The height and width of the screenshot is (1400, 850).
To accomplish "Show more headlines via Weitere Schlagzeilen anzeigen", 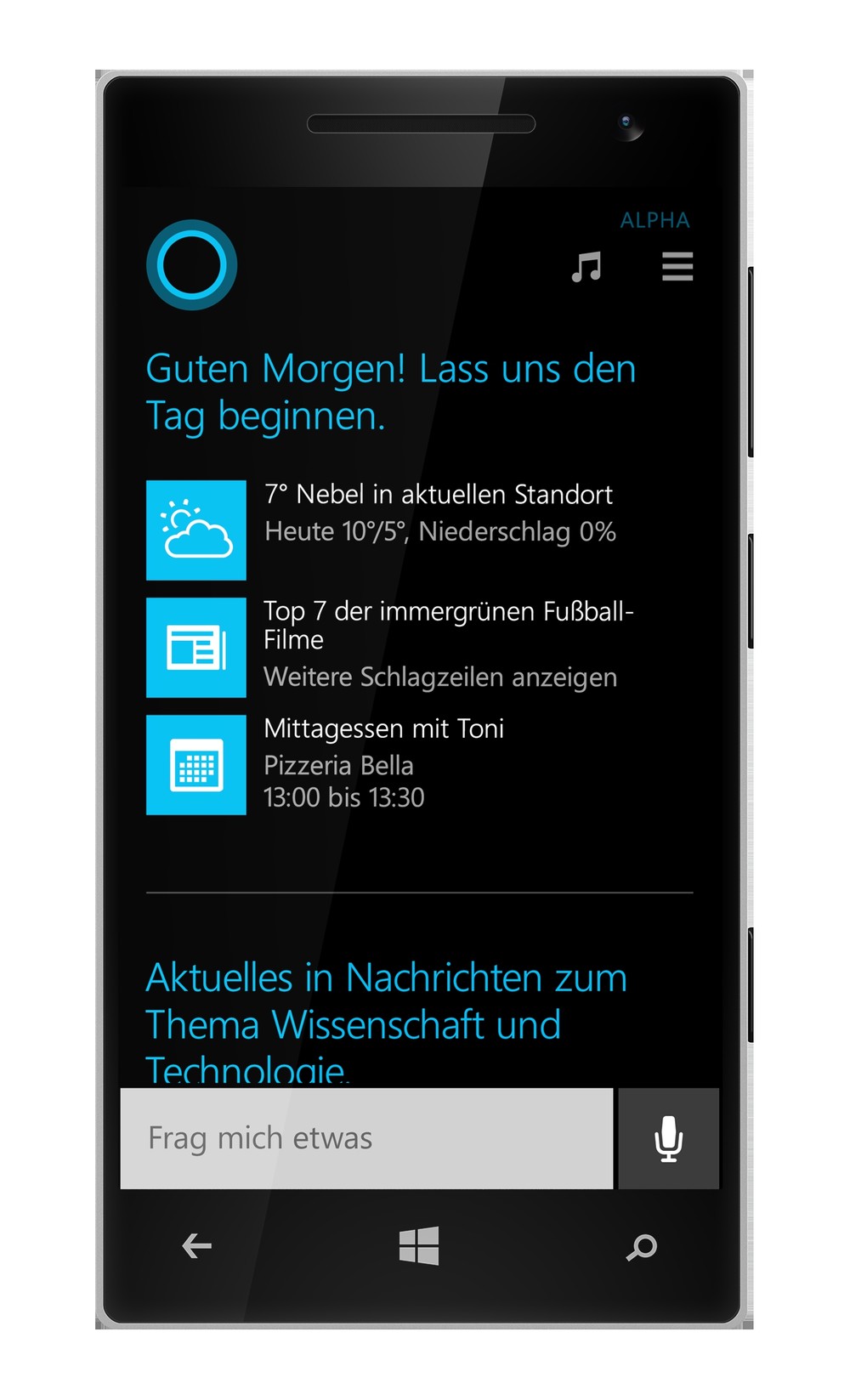I will [440, 677].
